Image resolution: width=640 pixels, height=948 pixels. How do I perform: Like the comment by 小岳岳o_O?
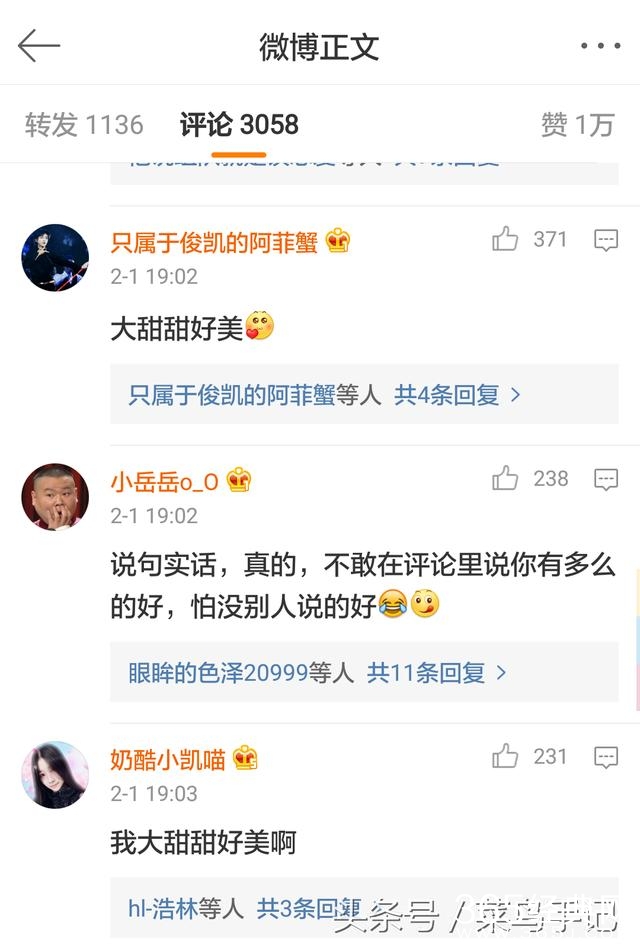(x=506, y=479)
